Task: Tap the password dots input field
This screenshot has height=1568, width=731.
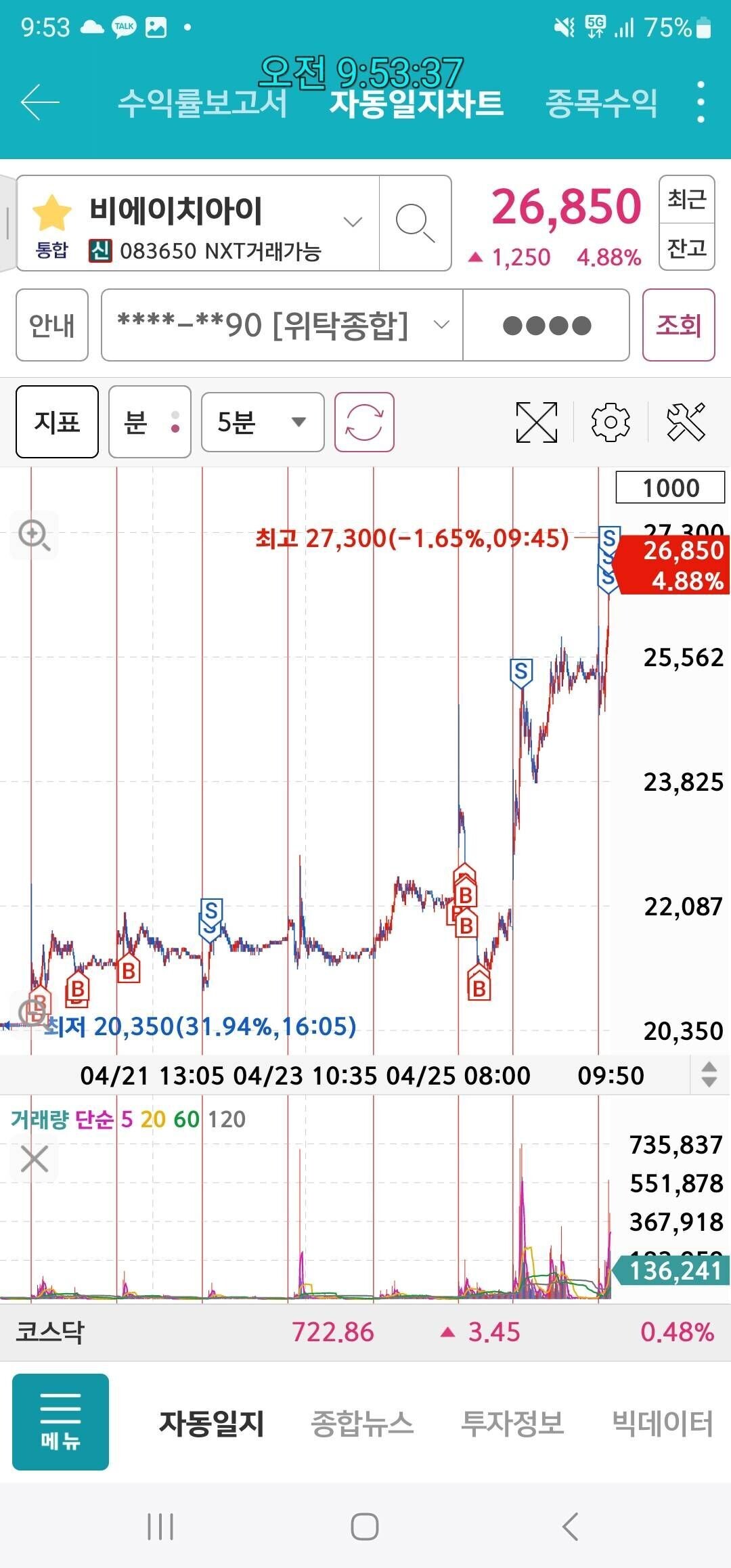Action: (x=546, y=325)
